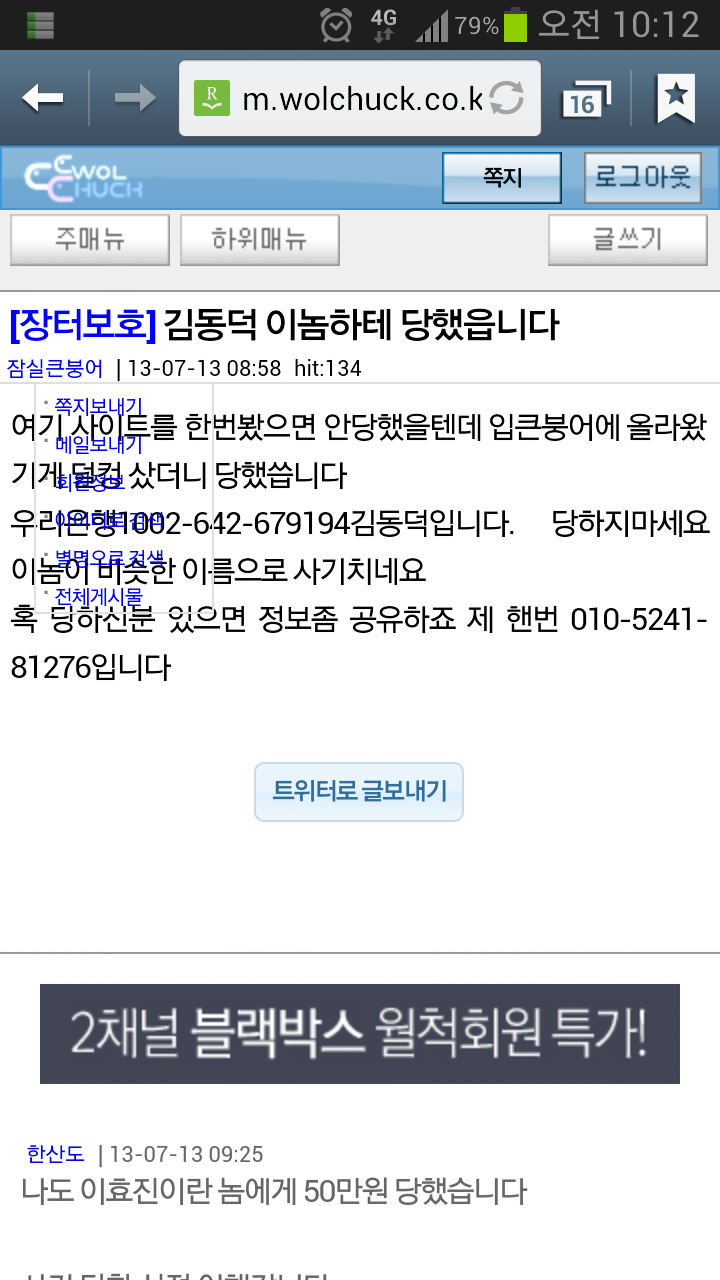Open the browser bookmarks star

(x=676, y=98)
